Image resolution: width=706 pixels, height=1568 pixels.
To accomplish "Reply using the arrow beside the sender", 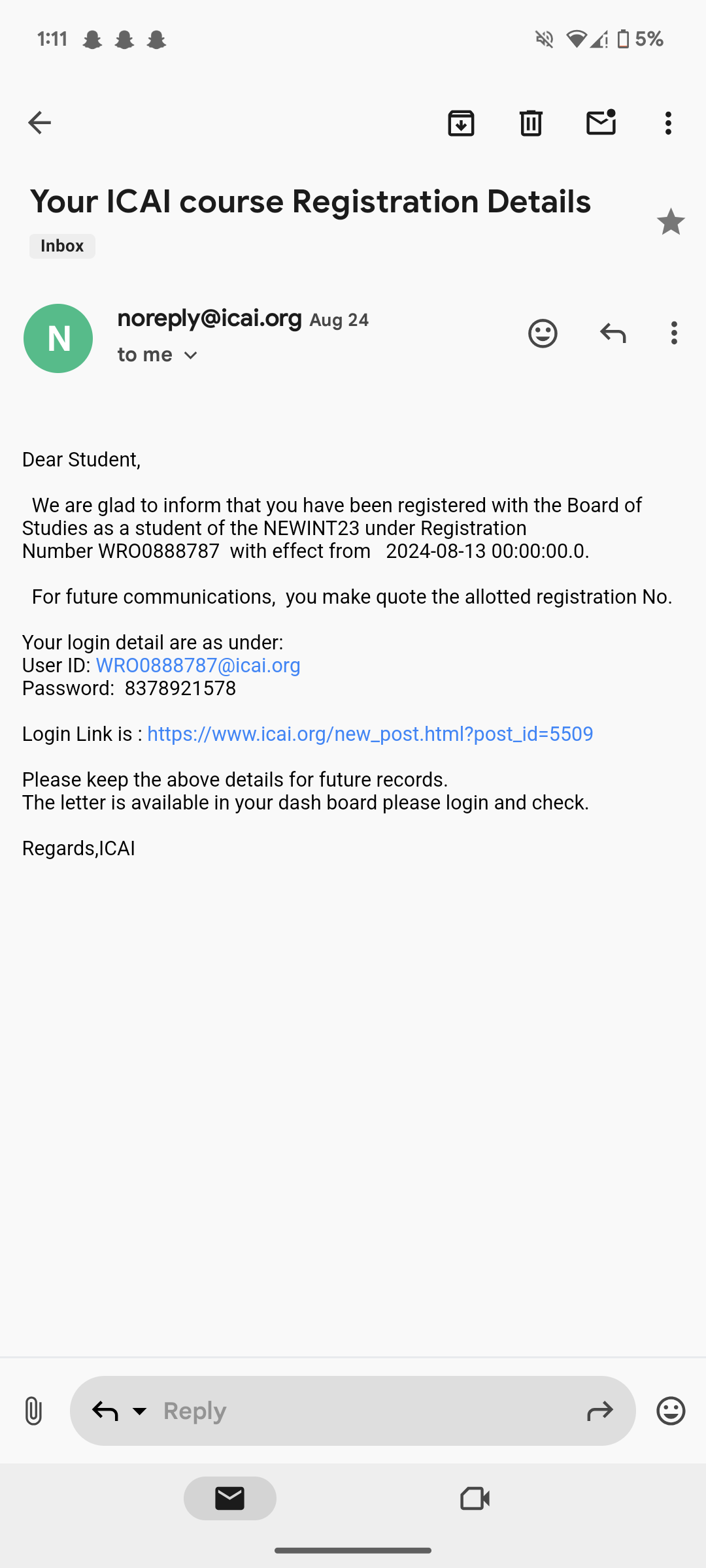I will tap(613, 333).
